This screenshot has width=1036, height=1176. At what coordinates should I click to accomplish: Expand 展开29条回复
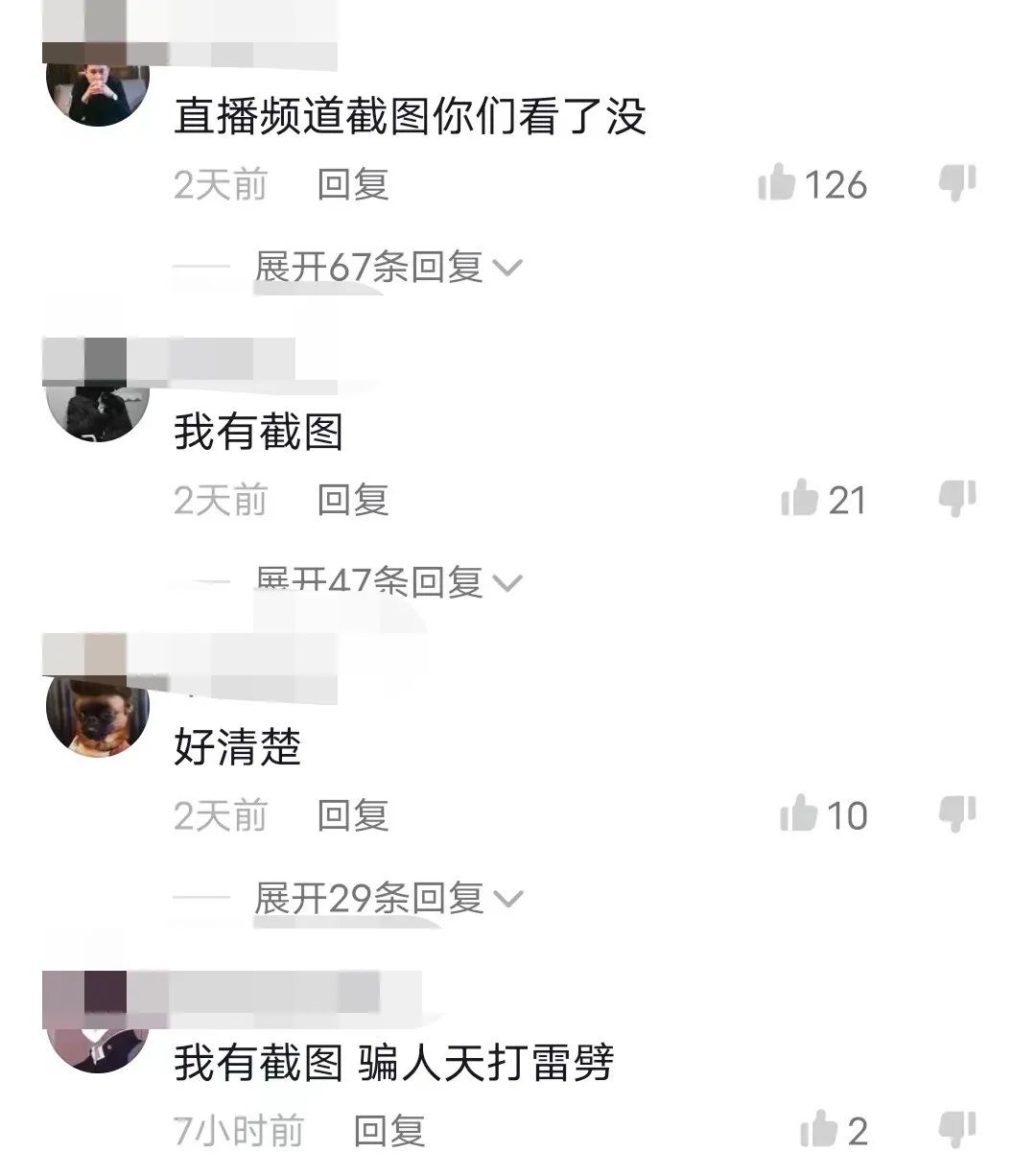pos(387,898)
